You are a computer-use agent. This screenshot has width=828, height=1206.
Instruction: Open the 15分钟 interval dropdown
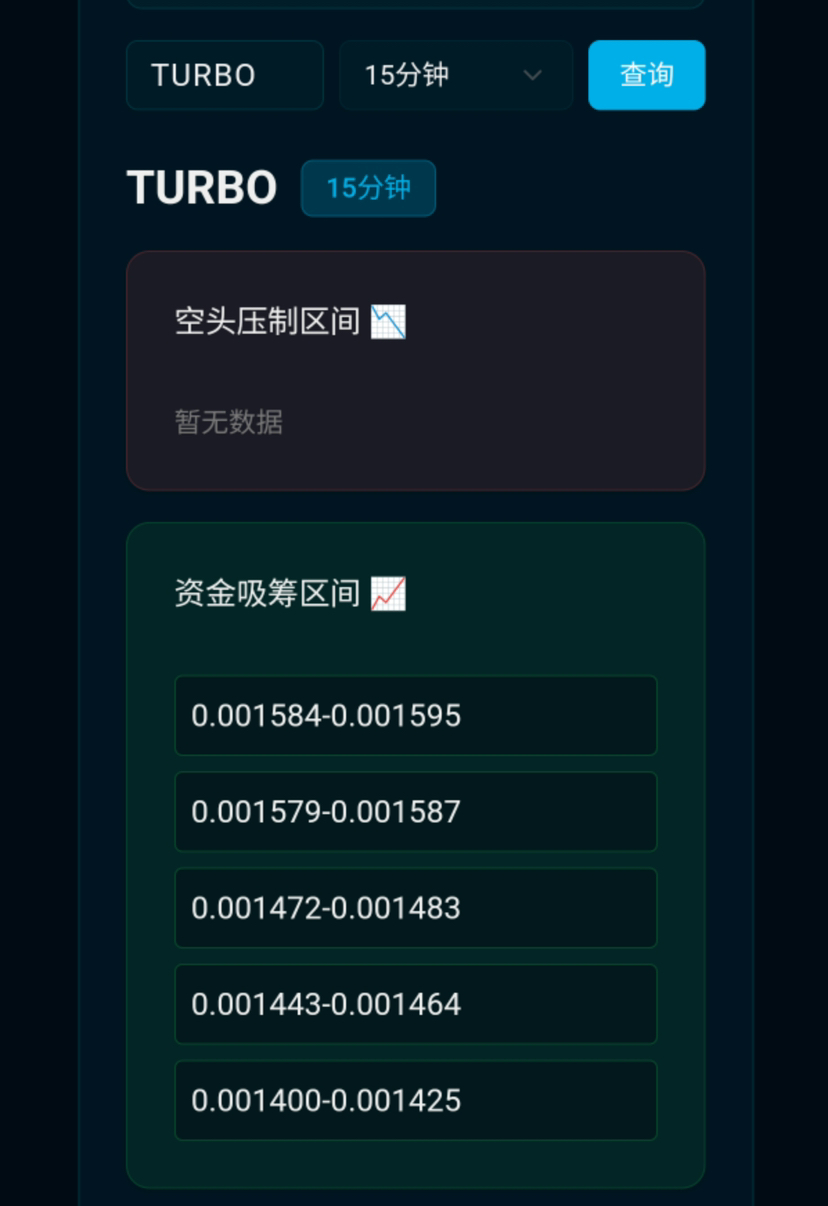click(x=455, y=75)
